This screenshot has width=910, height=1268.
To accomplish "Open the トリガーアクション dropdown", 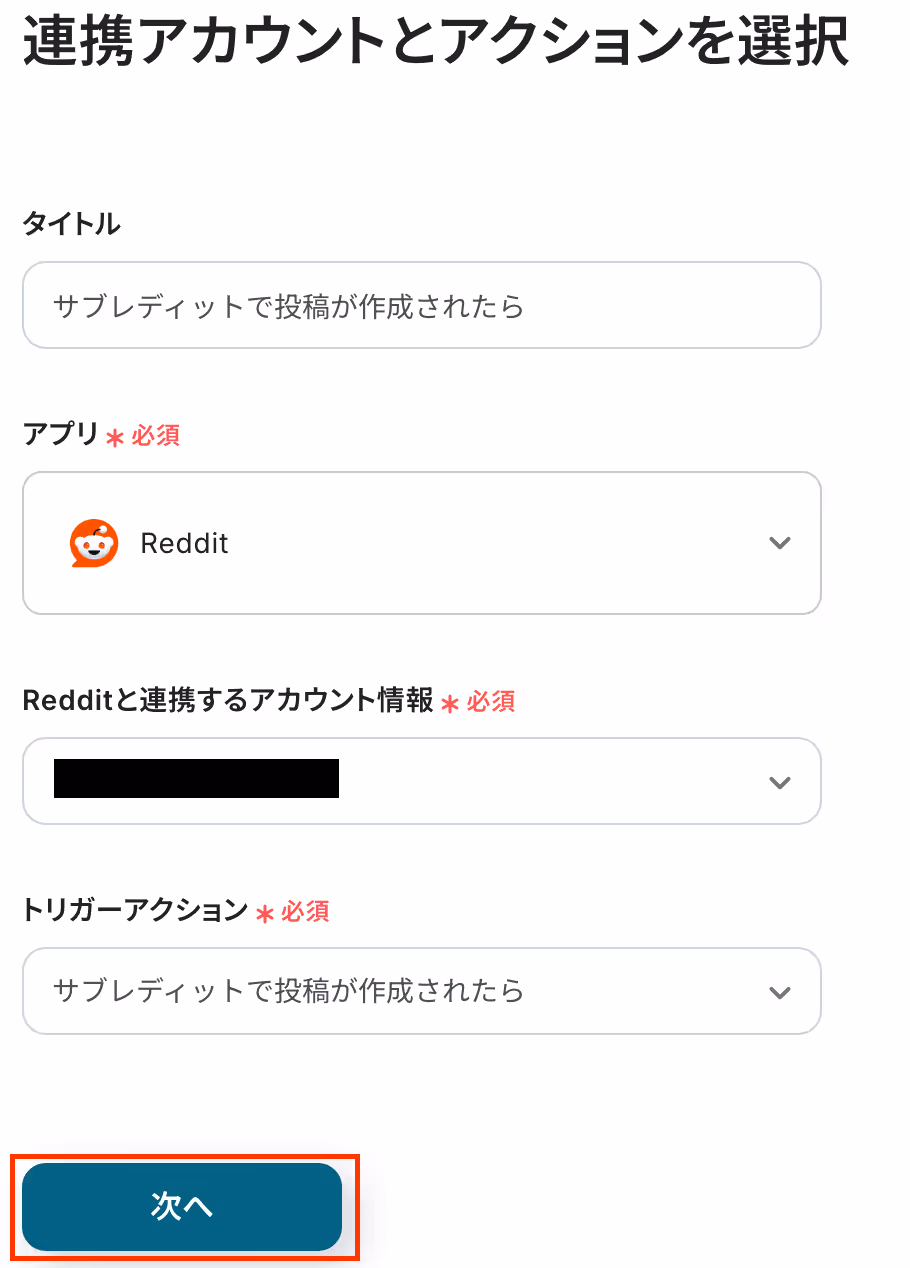I will click(421, 991).
